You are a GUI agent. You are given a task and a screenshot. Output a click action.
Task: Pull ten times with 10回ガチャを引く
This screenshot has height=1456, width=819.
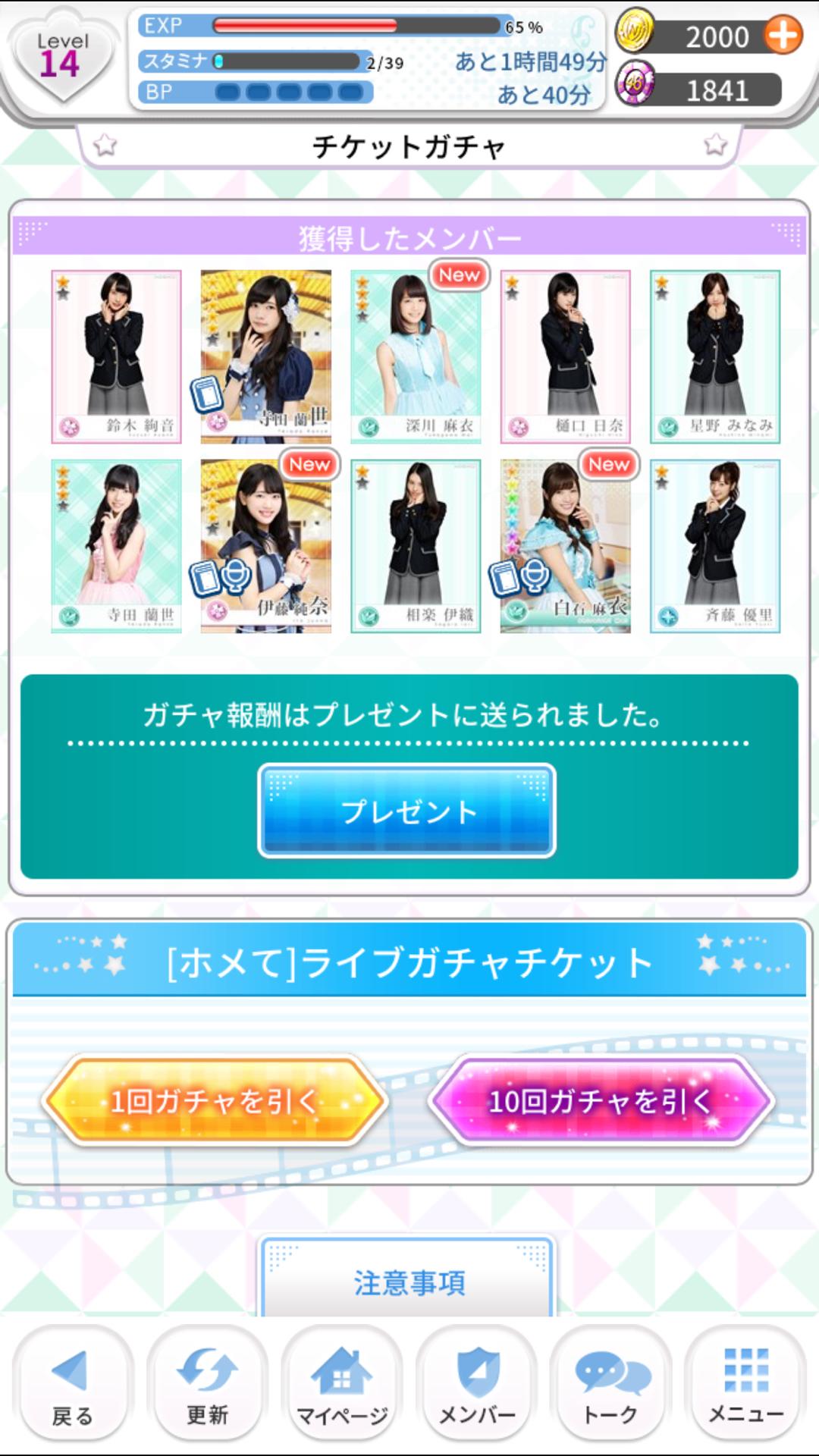click(601, 1100)
